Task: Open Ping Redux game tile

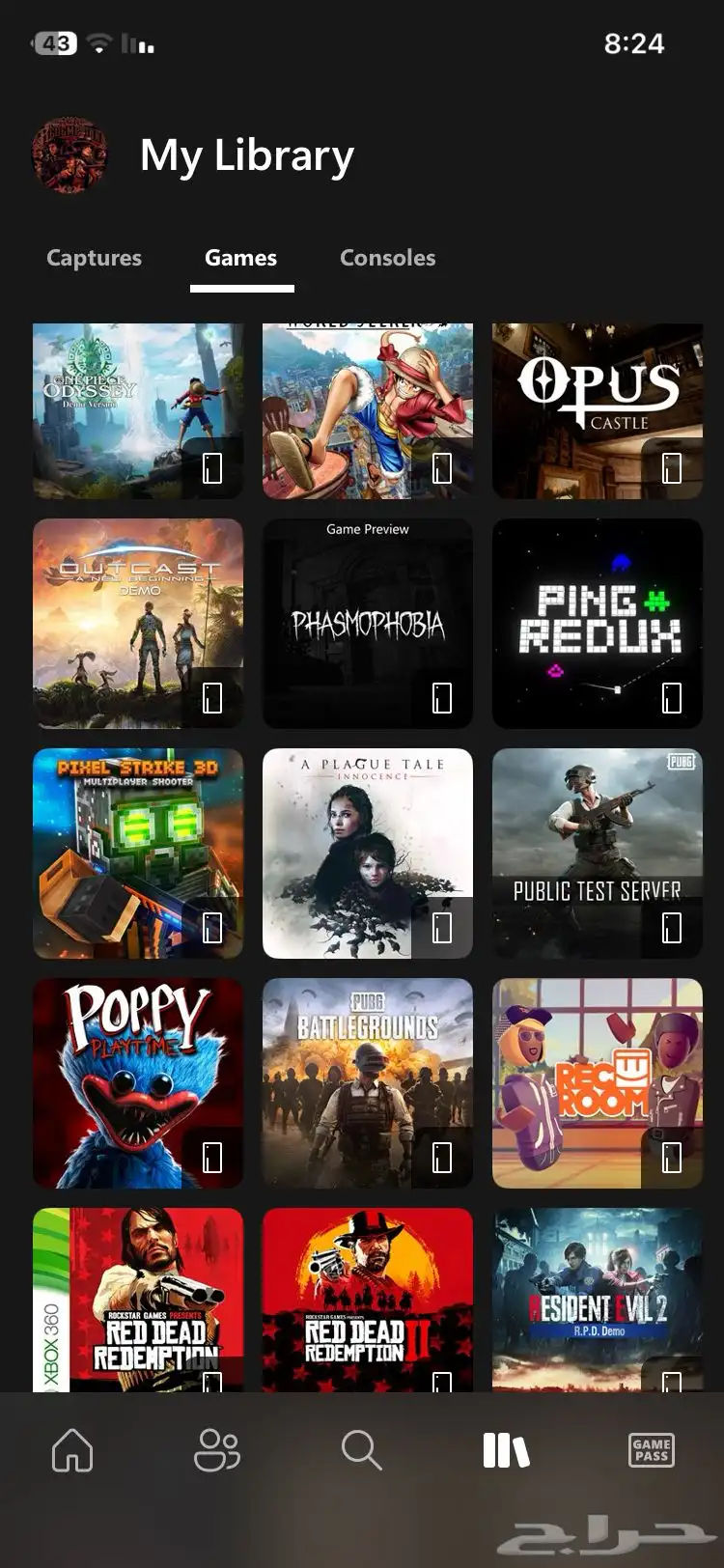Action: click(x=597, y=623)
